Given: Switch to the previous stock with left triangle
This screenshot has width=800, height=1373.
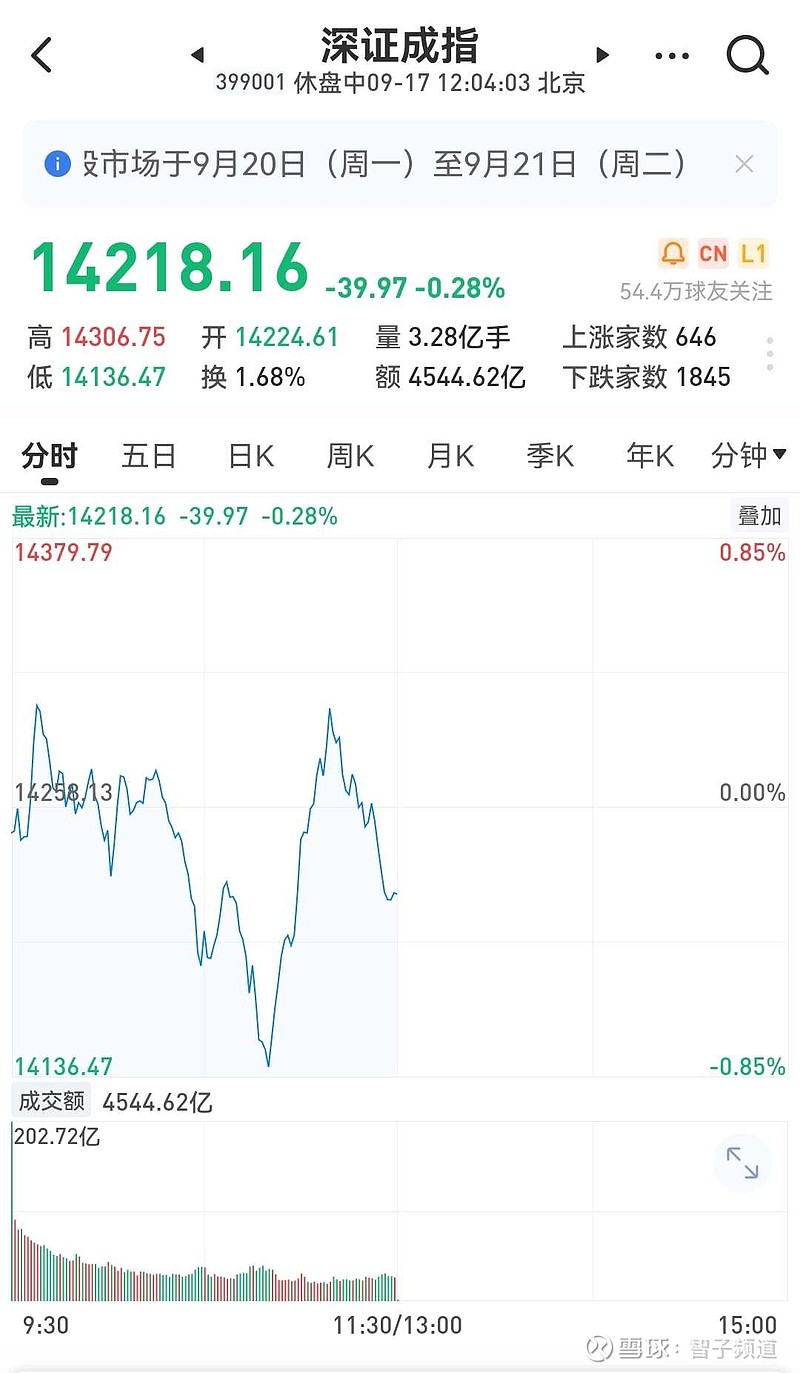Looking at the screenshot, I should click(x=197, y=55).
